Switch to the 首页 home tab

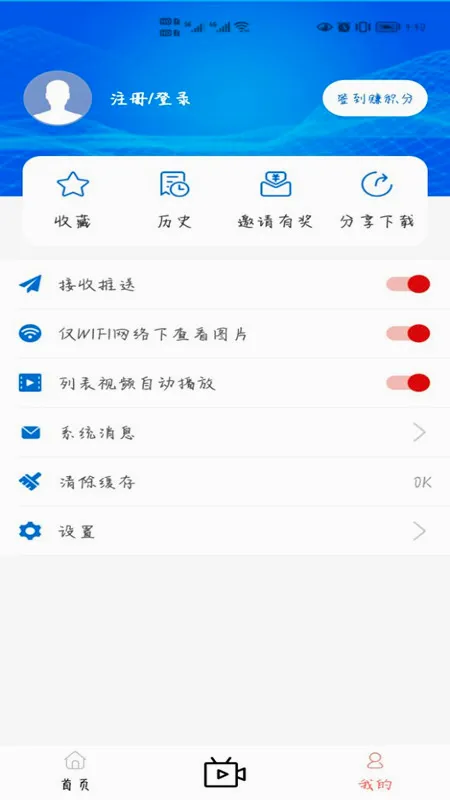tap(75, 771)
